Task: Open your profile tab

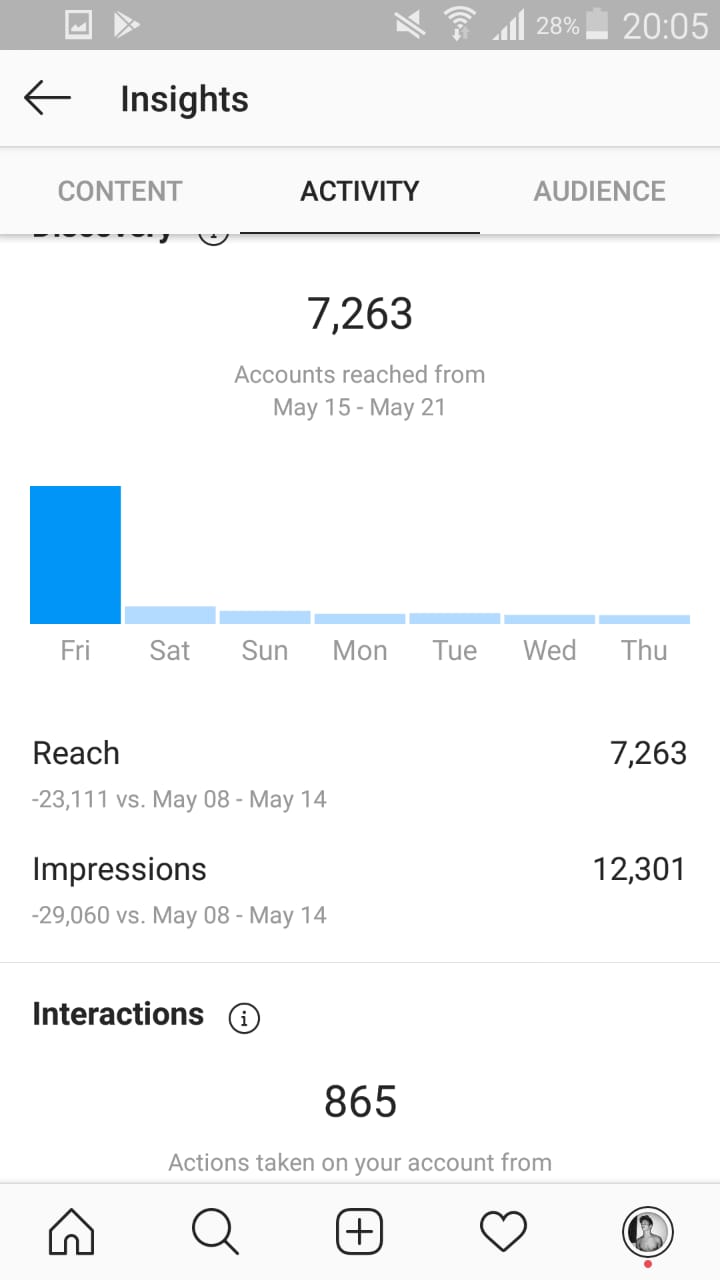Action: pyautogui.click(x=648, y=1232)
